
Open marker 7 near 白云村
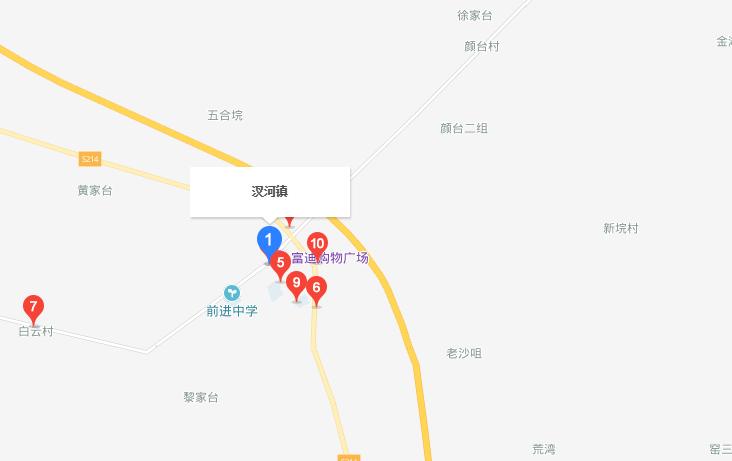tap(33, 308)
